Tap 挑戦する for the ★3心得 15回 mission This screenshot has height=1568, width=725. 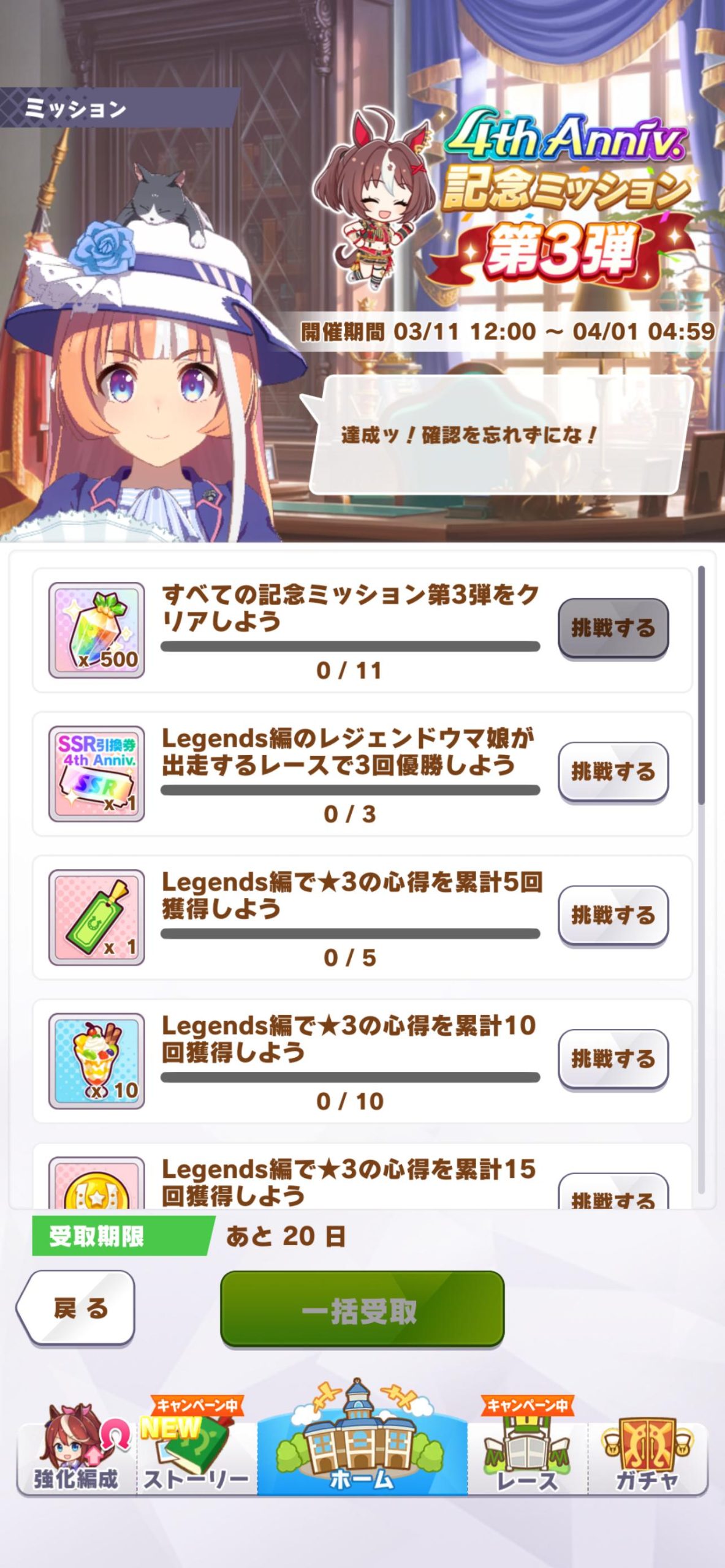coord(613,1191)
